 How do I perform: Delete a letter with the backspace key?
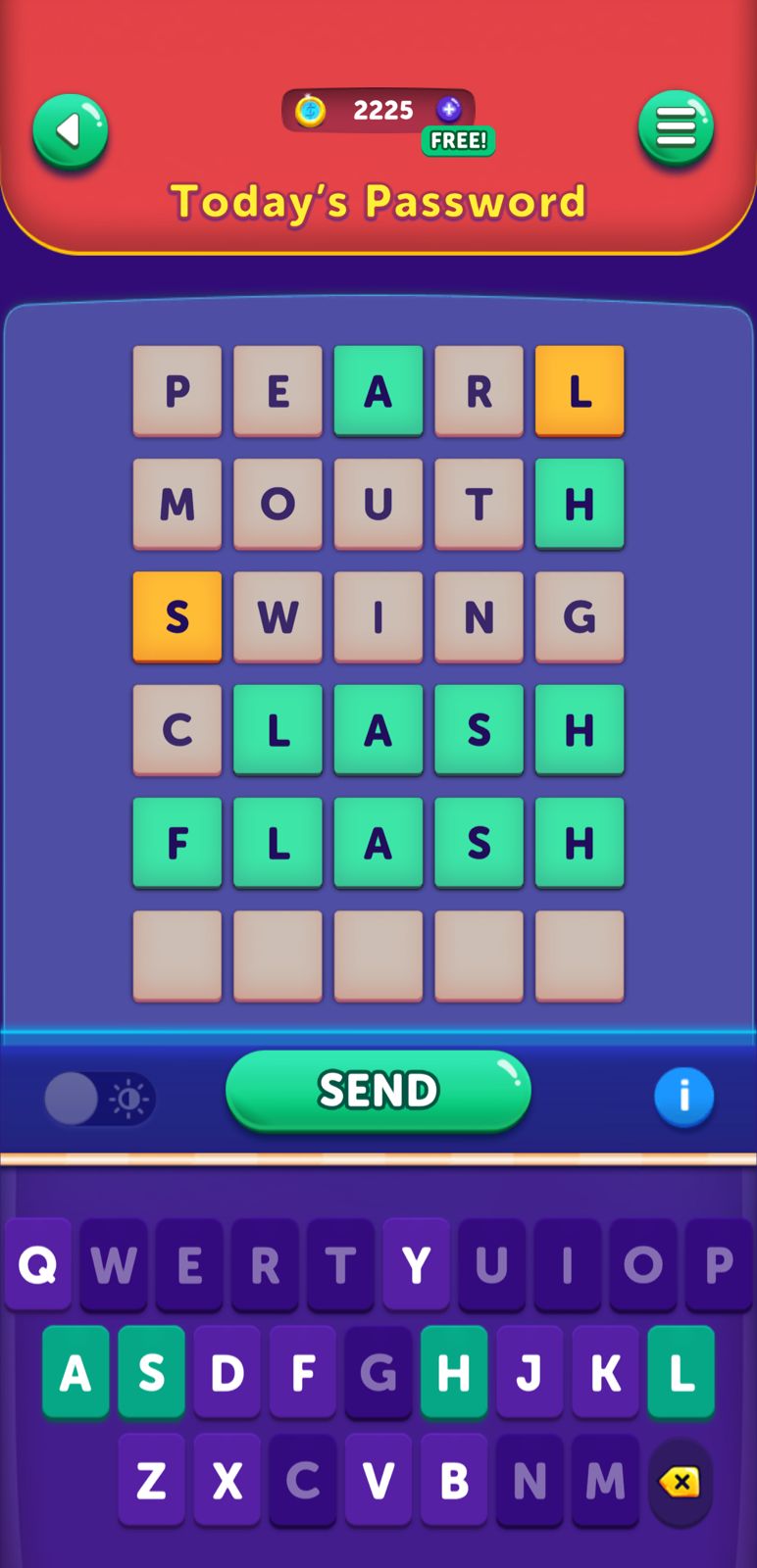click(x=680, y=1482)
